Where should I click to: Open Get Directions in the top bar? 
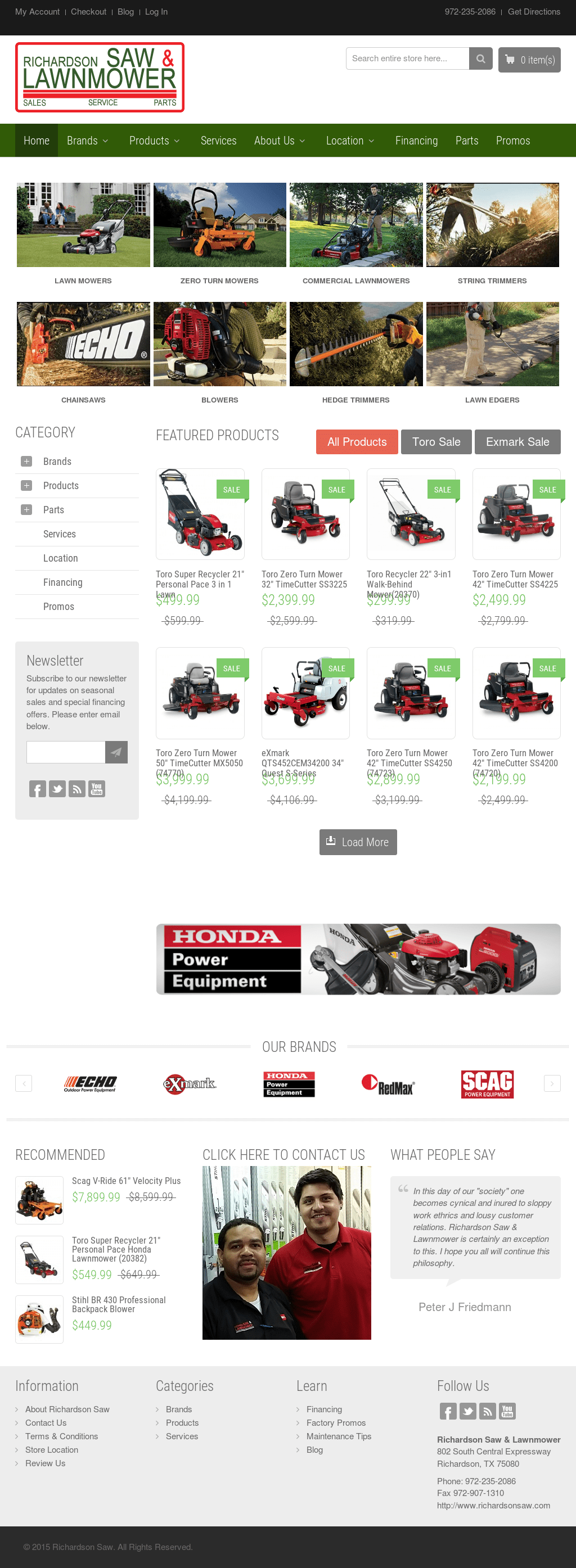pos(533,12)
